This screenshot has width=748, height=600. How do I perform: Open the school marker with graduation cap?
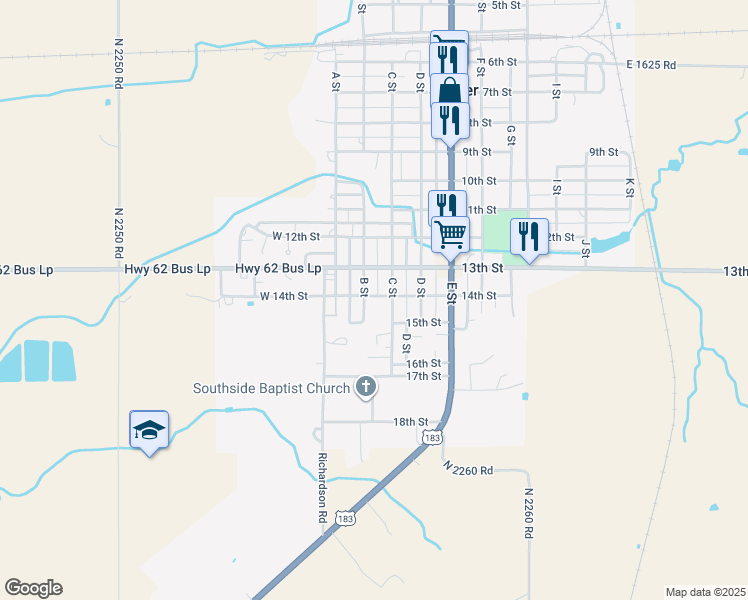149,430
